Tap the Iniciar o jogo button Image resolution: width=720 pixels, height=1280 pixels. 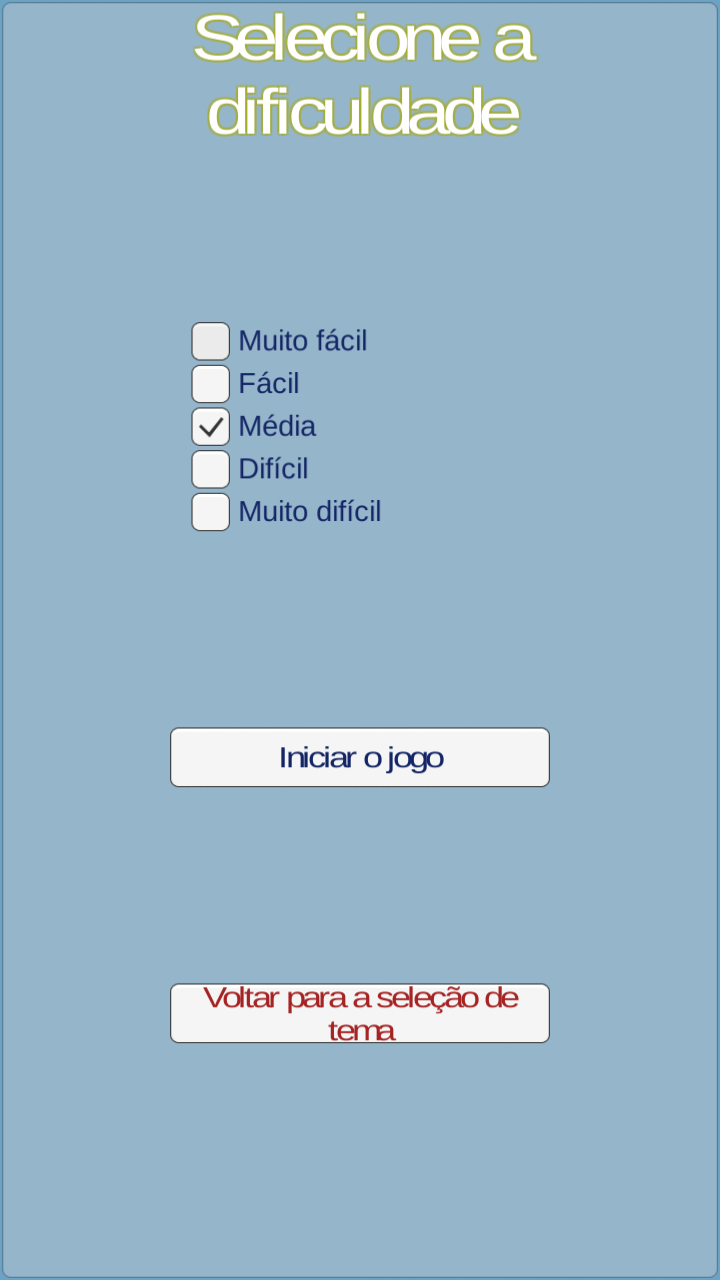coord(360,757)
